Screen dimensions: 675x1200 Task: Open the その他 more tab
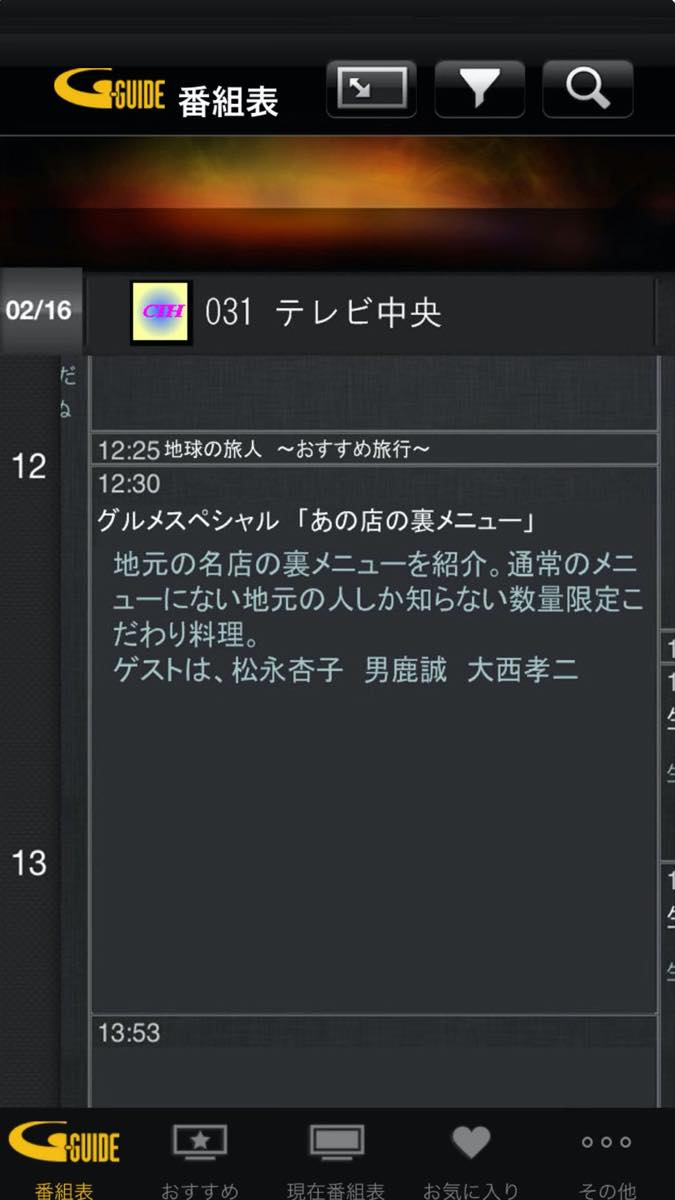[x=606, y=1155]
